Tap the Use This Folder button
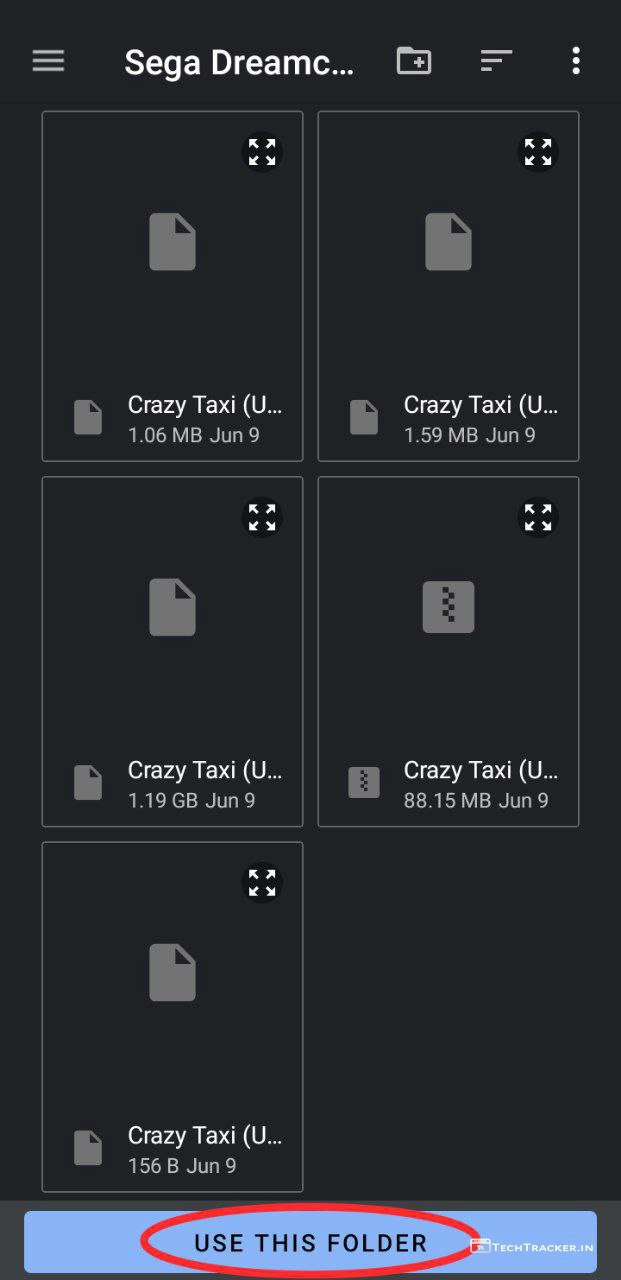Viewport: 621px width, 1280px height. coord(310,1243)
